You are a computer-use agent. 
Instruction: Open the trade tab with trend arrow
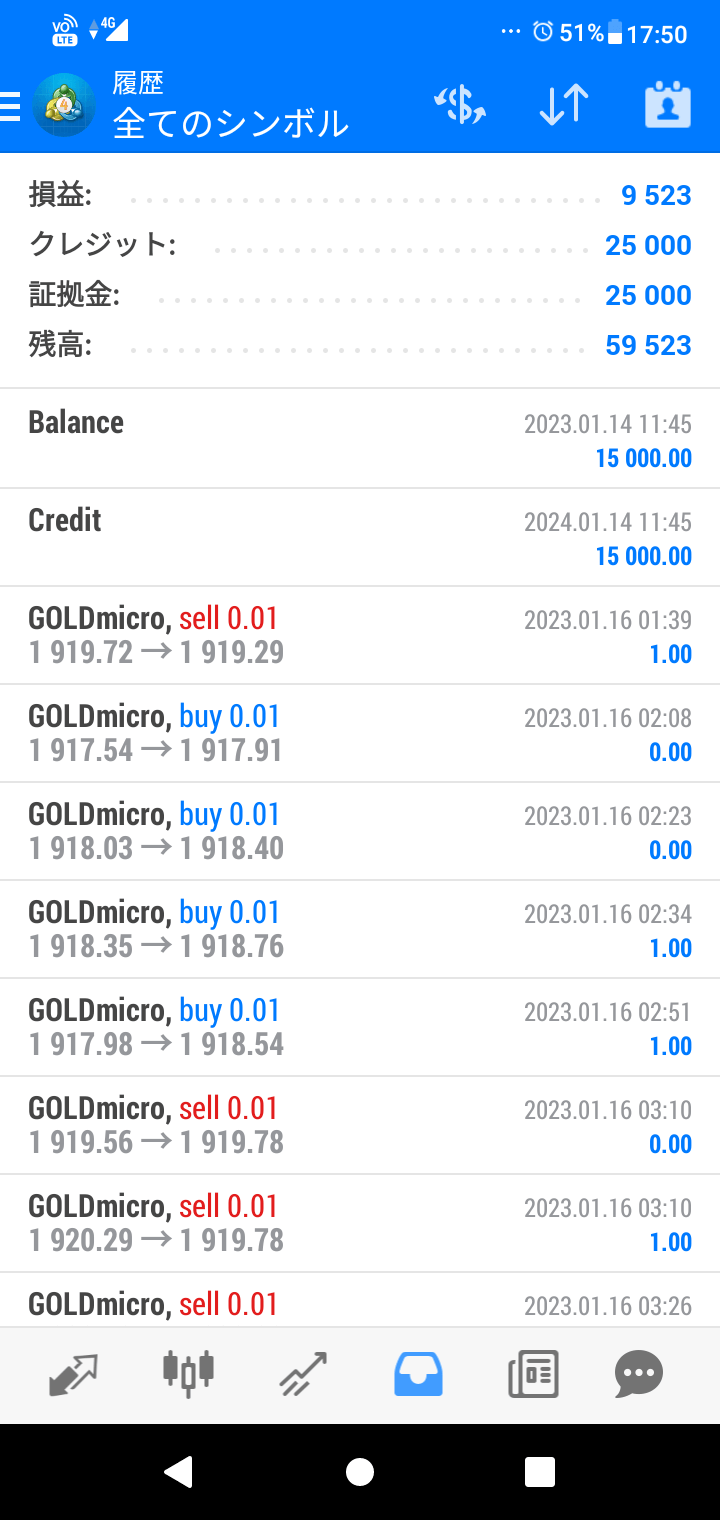(303, 1375)
